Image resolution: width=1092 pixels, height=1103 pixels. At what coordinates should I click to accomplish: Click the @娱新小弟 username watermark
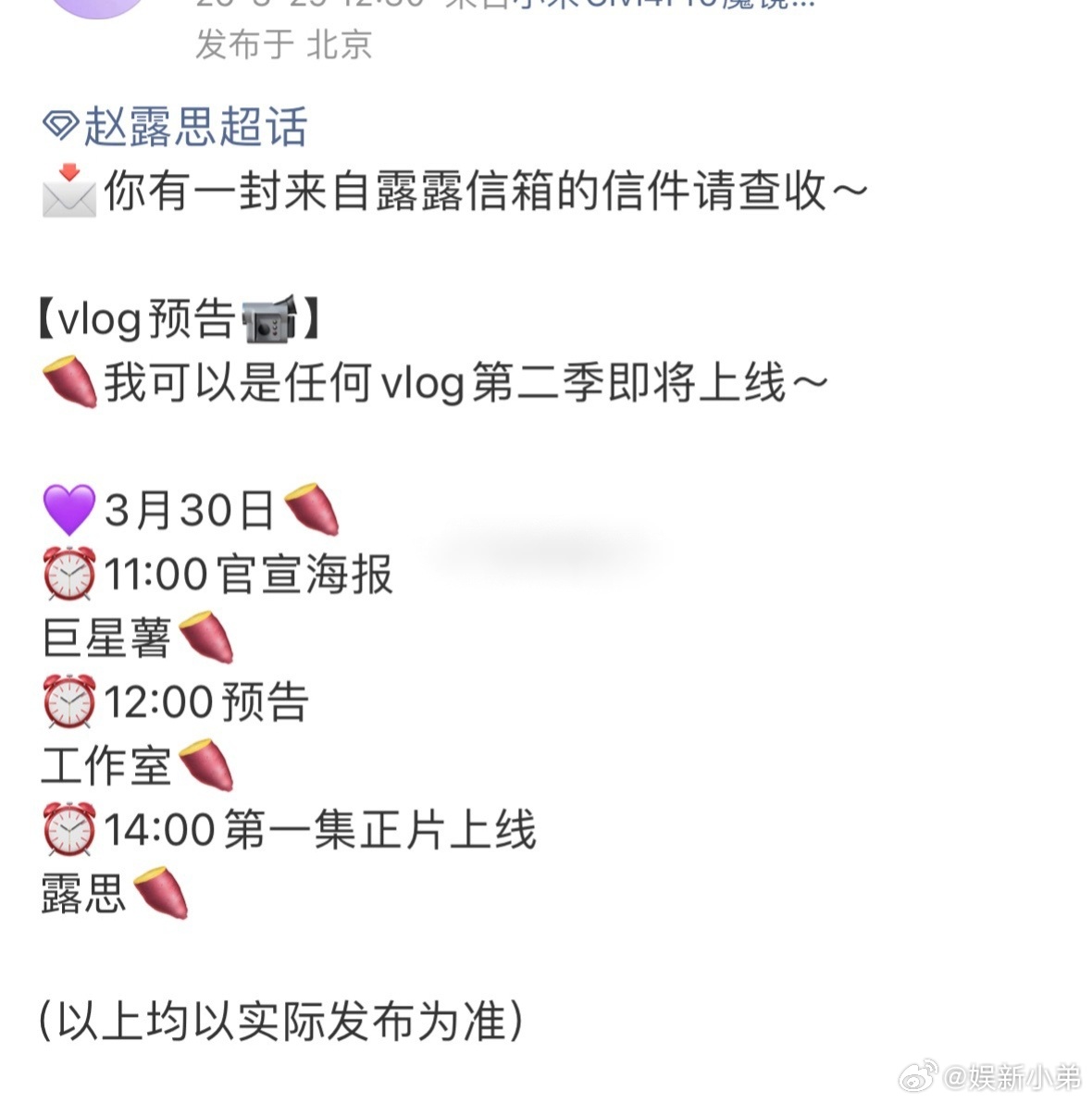pos(1009,1079)
